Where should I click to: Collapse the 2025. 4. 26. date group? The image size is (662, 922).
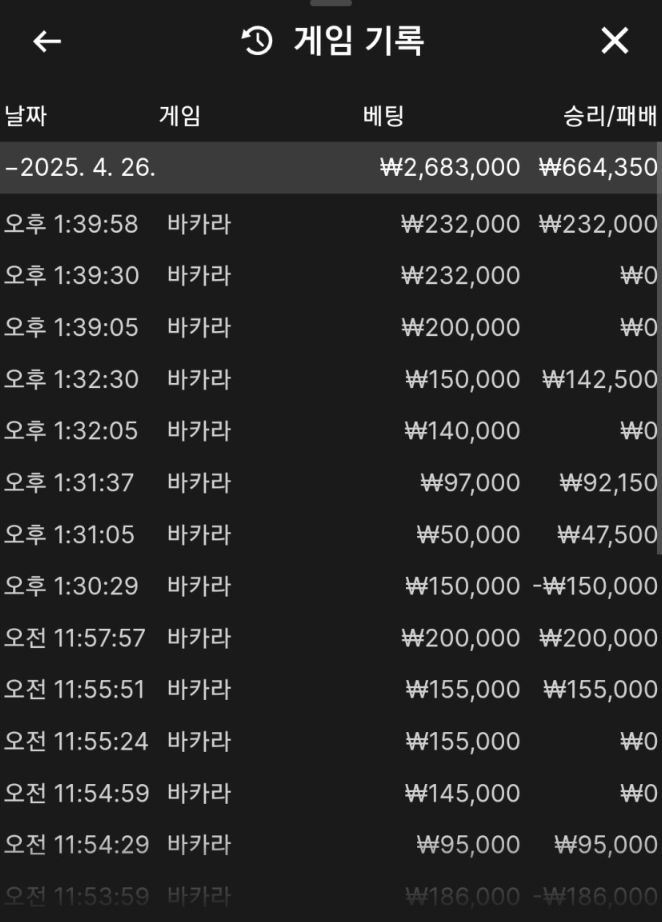tap(80, 167)
